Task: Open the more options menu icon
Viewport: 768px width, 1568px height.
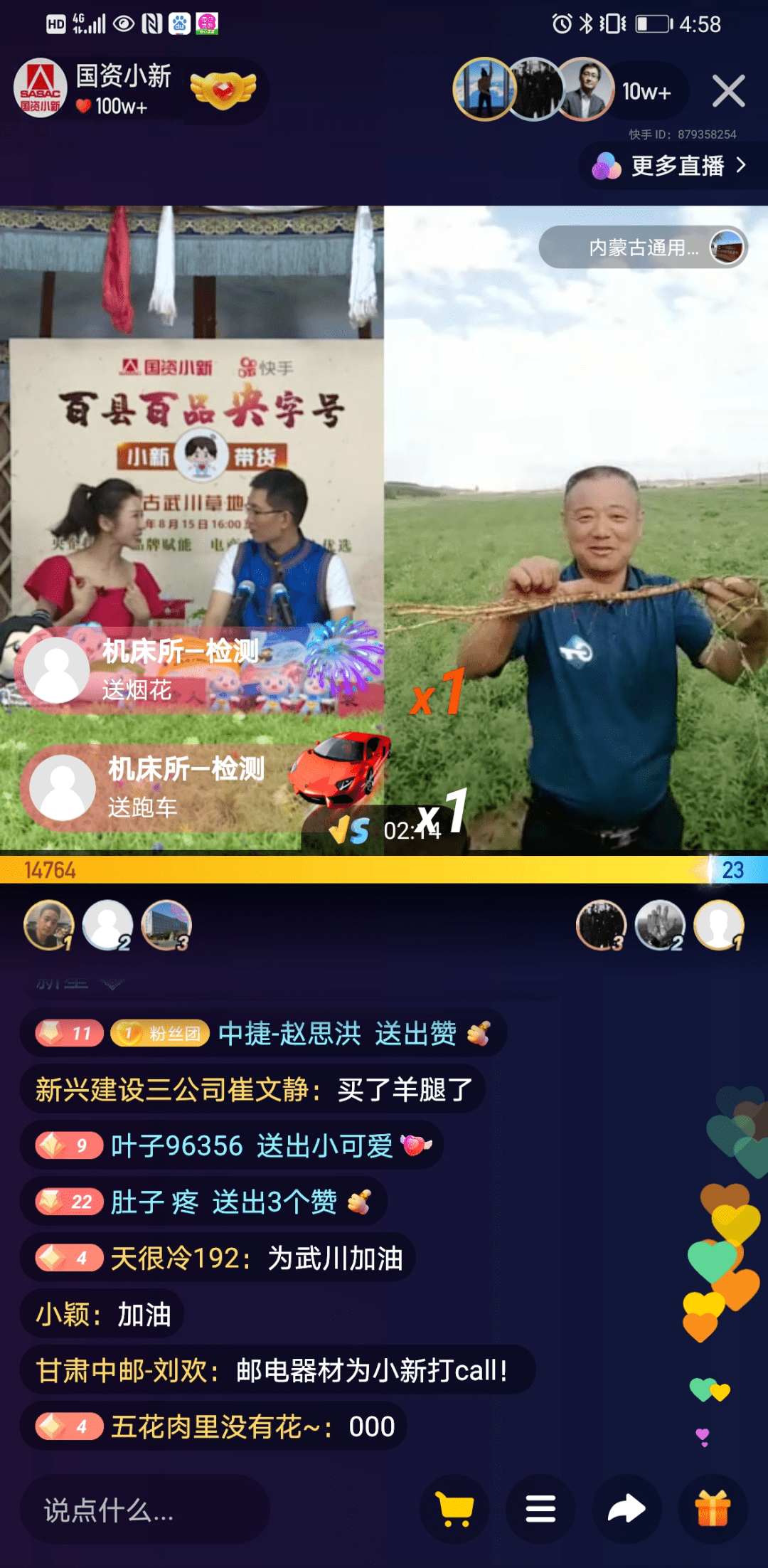Action: (540, 1509)
